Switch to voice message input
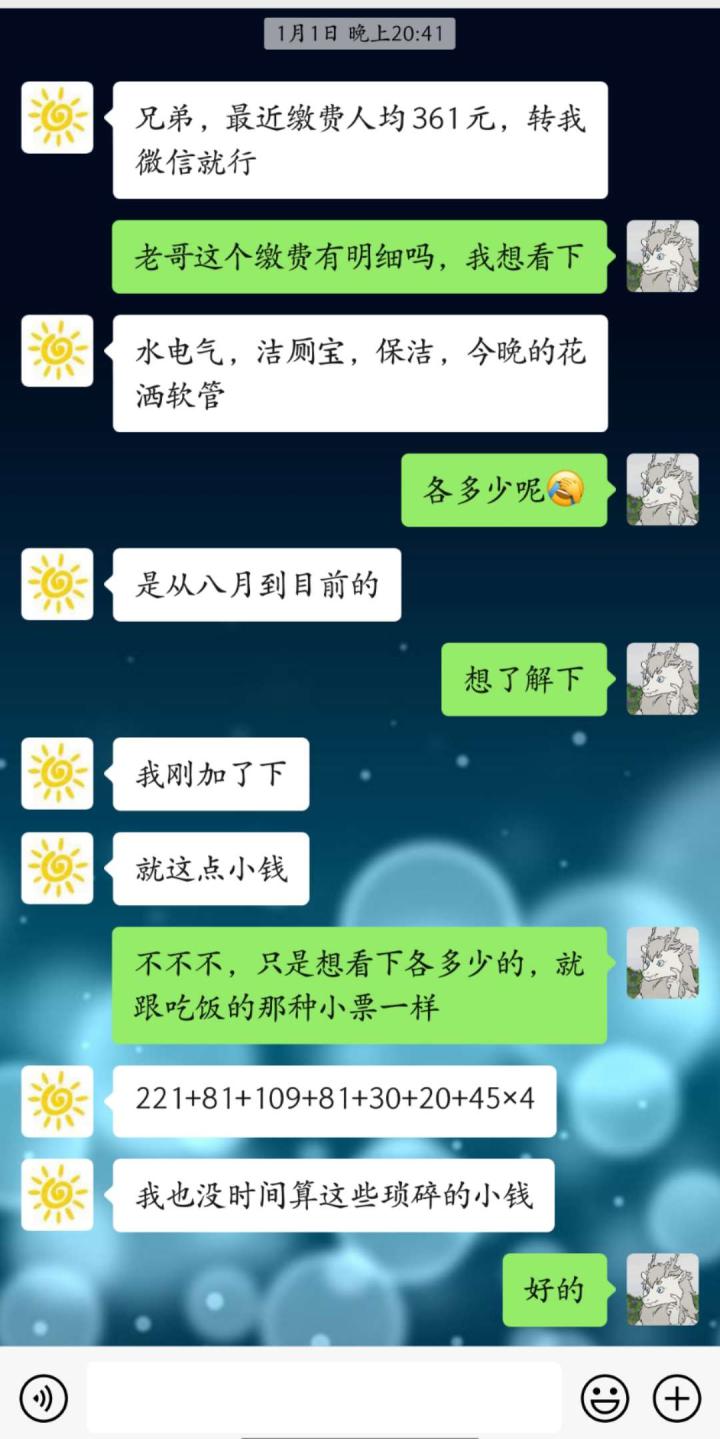Screen dimensions: 720x1439 44,1397
